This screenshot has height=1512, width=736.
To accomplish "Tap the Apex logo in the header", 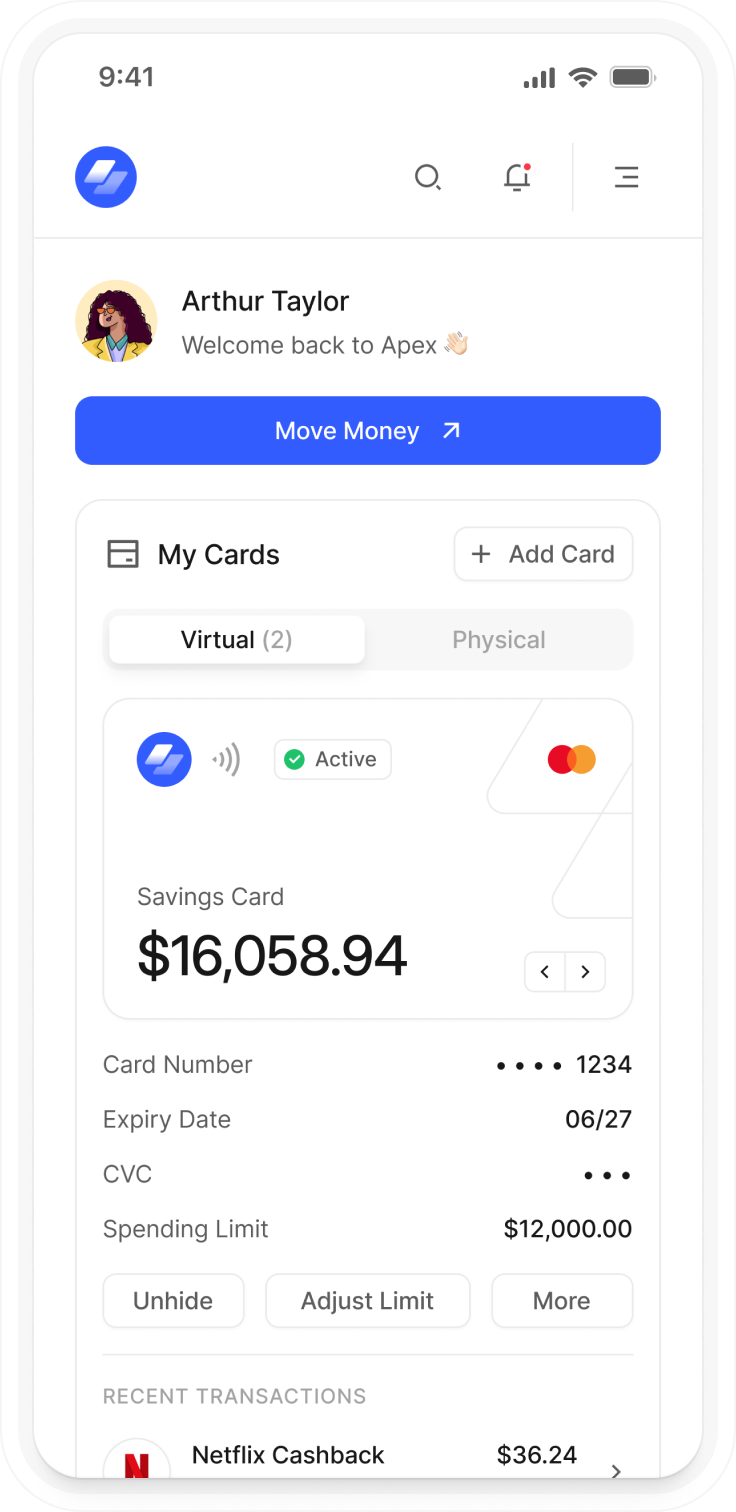I will click(x=106, y=178).
